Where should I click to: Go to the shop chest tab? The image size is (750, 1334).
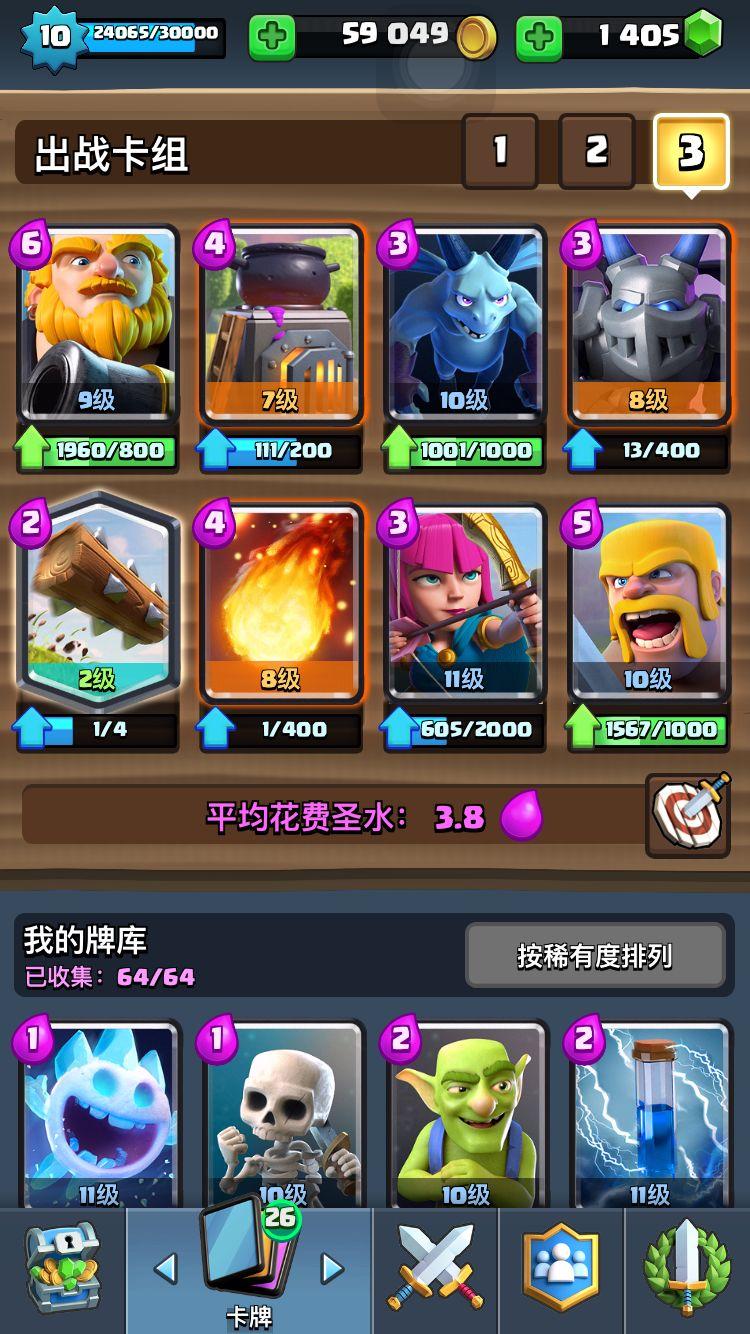click(x=62, y=1270)
